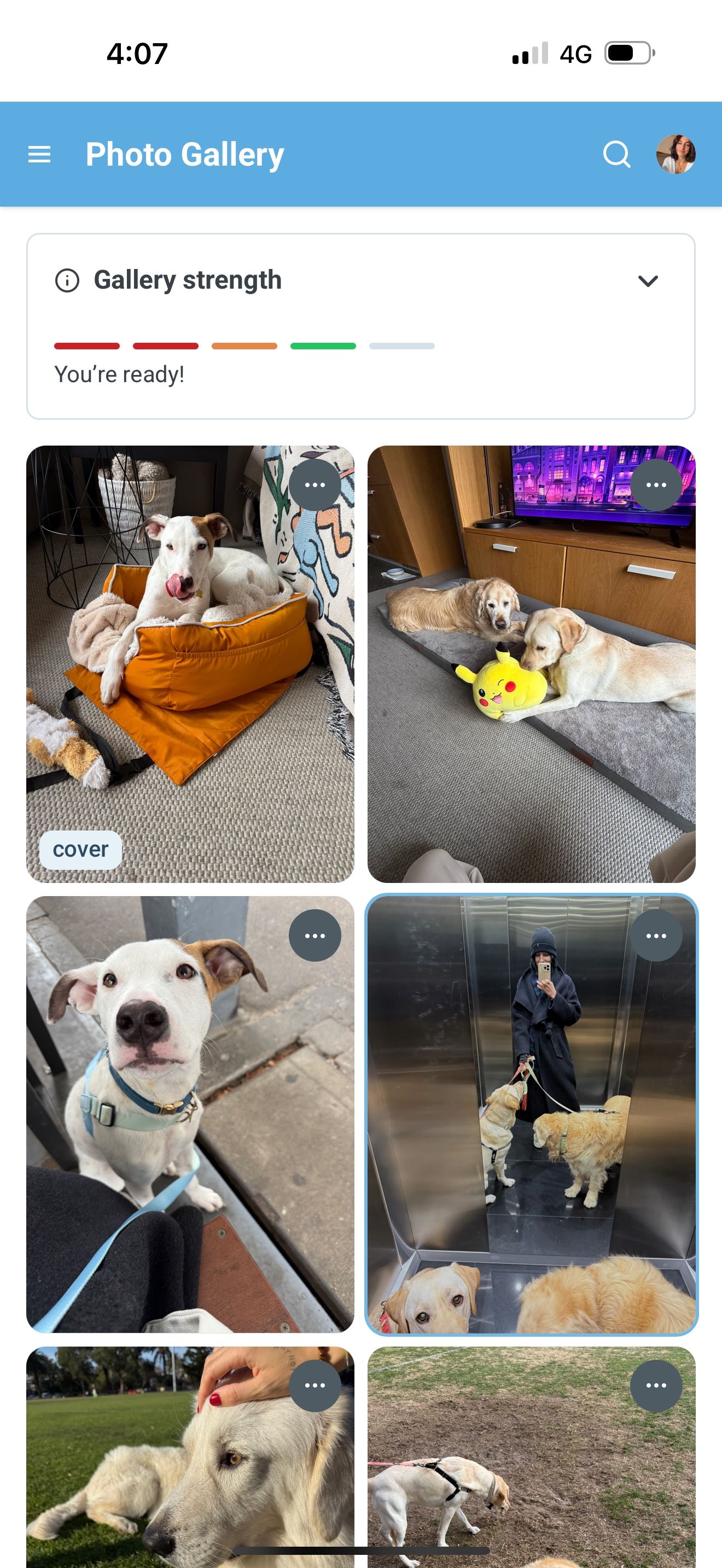The width and height of the screenshot is (722, 1568).
Task: Open options for the petting hand photo
Action: click(315, 1385)
